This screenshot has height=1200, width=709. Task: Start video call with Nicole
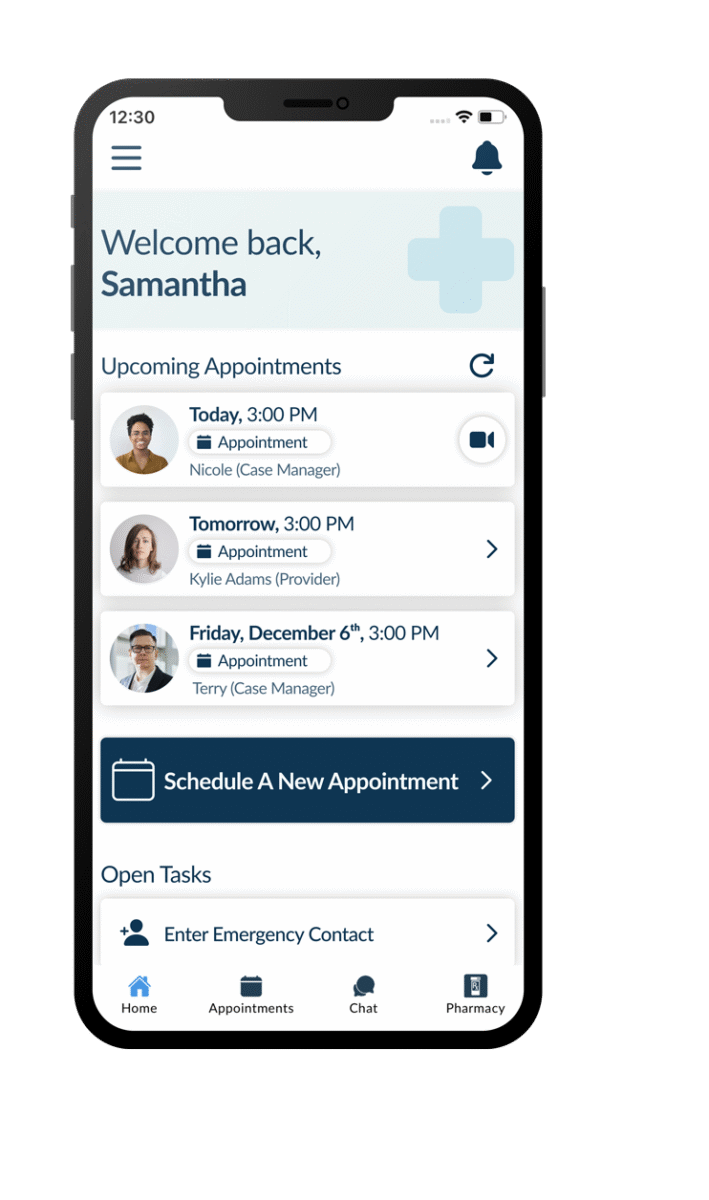(x=482, y=440)
